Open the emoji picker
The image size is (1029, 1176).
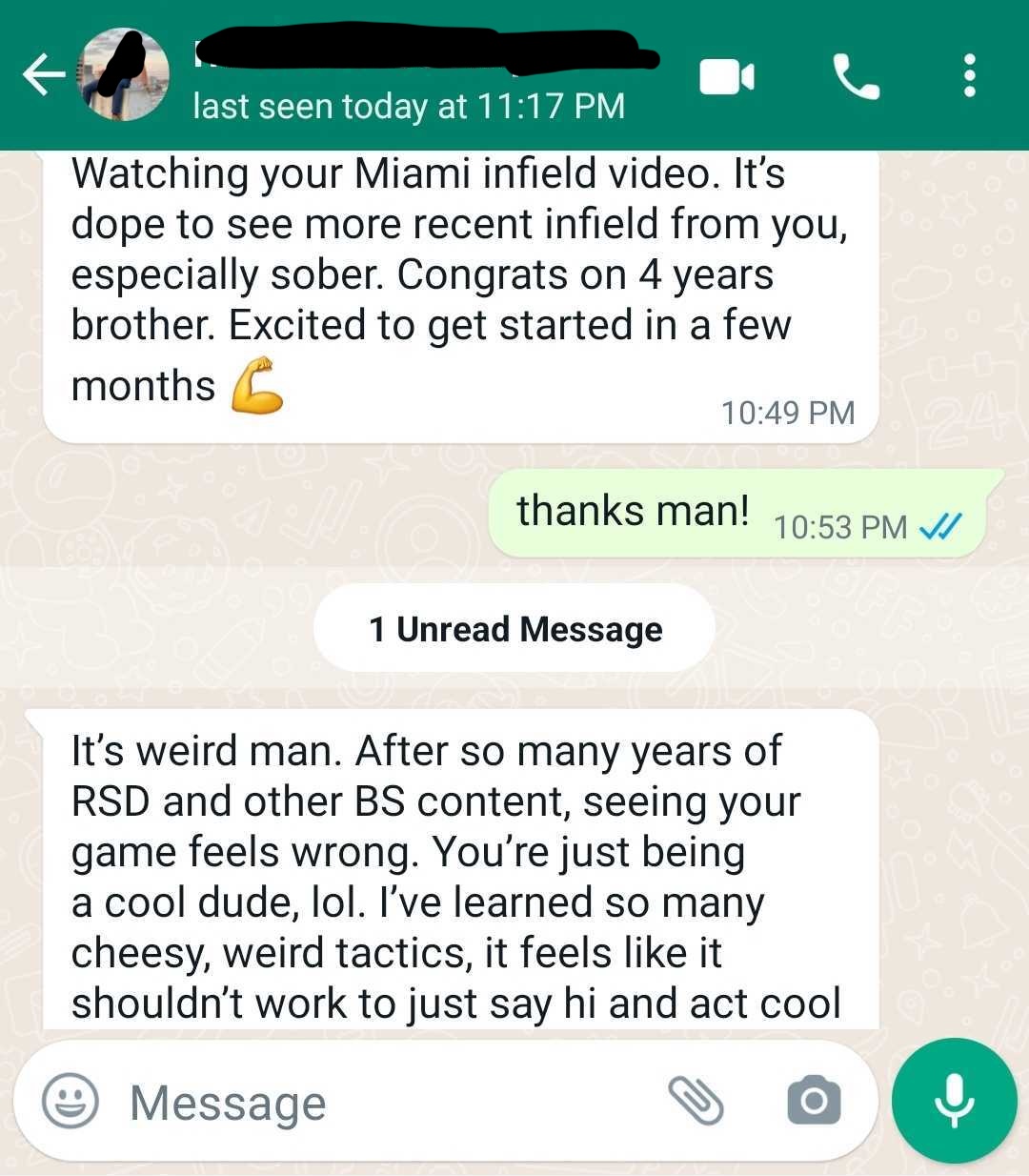[x=71, y=1102]
